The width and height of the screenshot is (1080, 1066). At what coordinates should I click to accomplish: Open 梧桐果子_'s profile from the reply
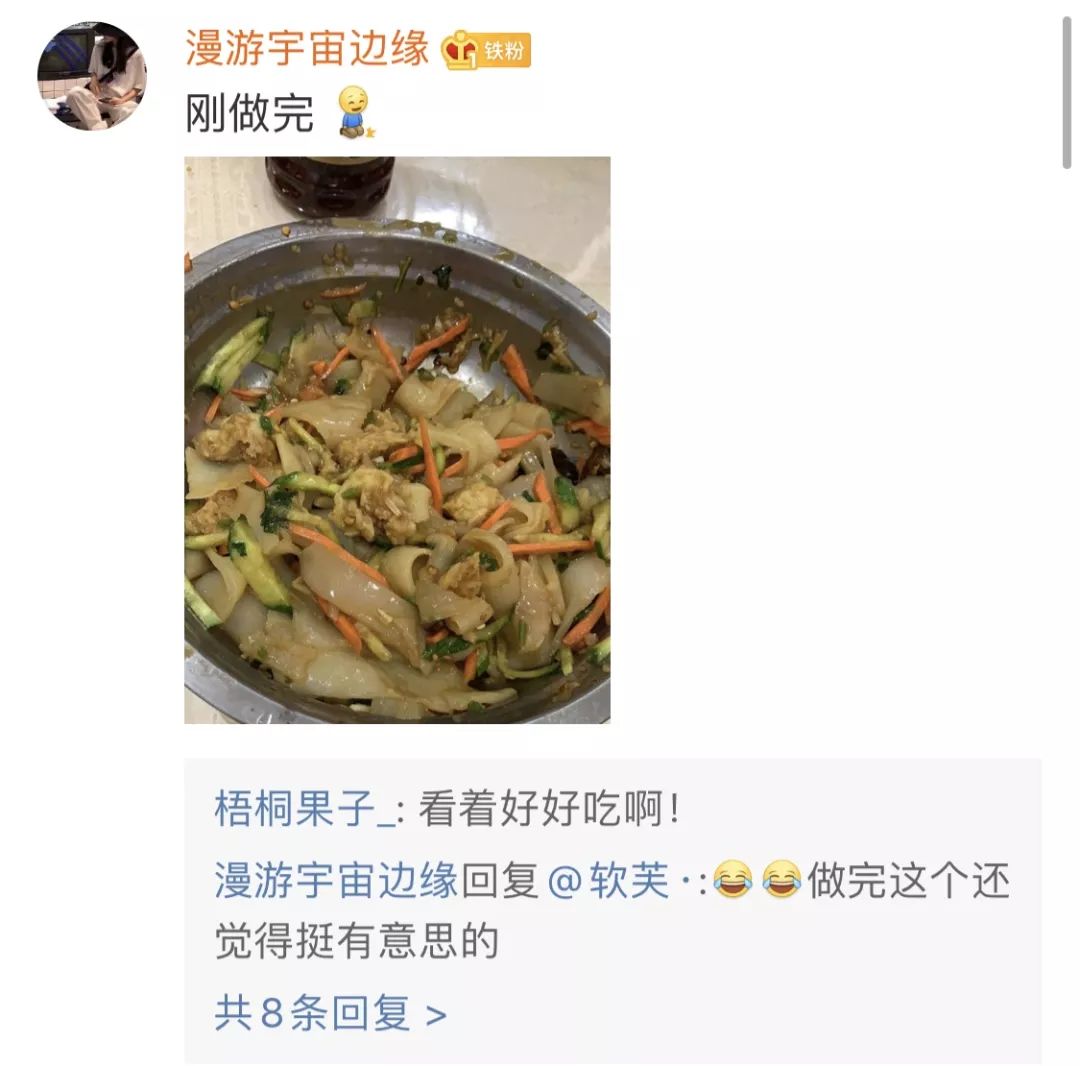tap(303, 808)
